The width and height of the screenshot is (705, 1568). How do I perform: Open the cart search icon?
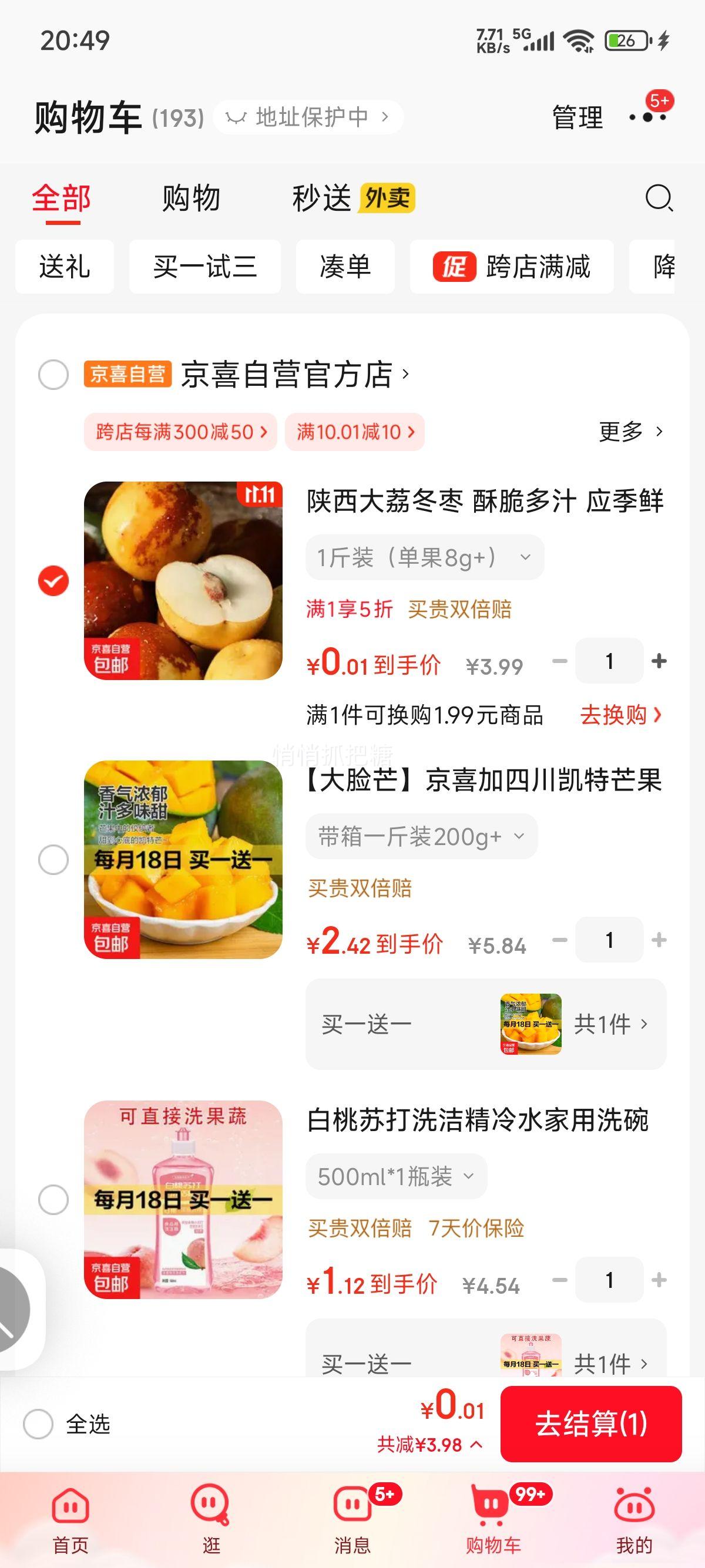click(658, 198)
